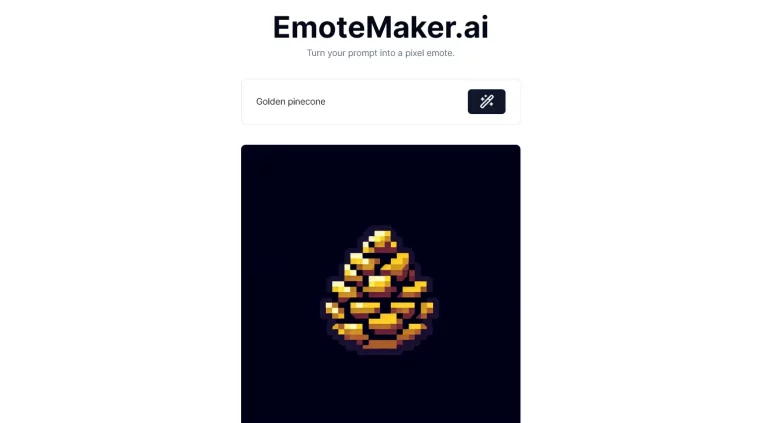This screenshot has height=423, width=768.
Task: Focus the Golden pinecone prompt field
Action: click(x=350, y=102)
